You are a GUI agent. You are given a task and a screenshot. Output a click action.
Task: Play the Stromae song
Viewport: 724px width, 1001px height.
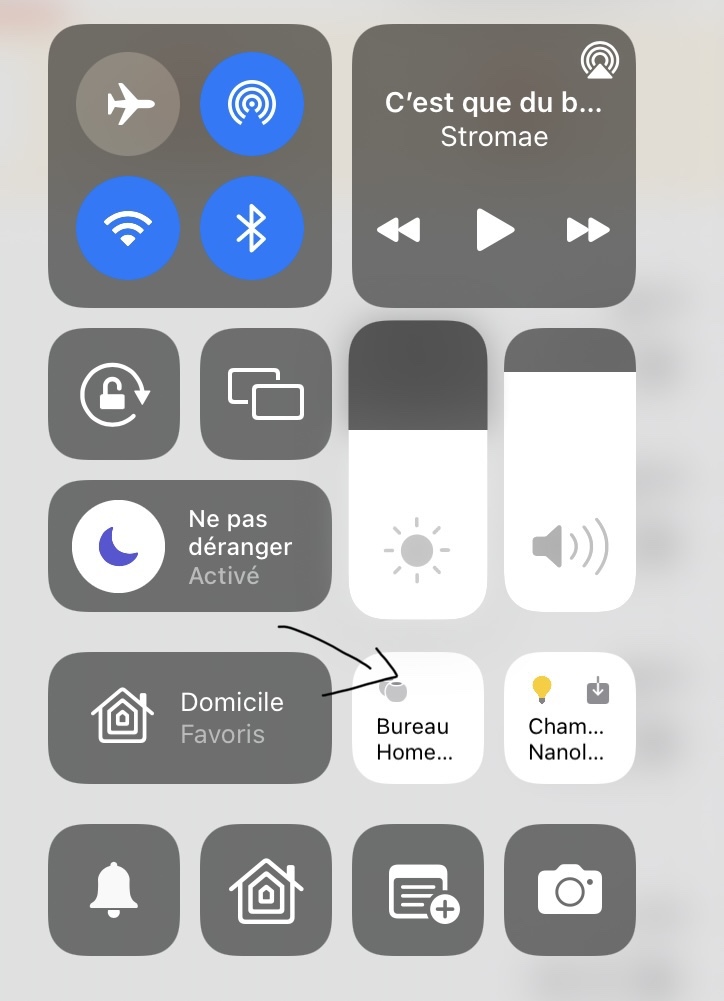pyautogui.click(x=494, y=230)
